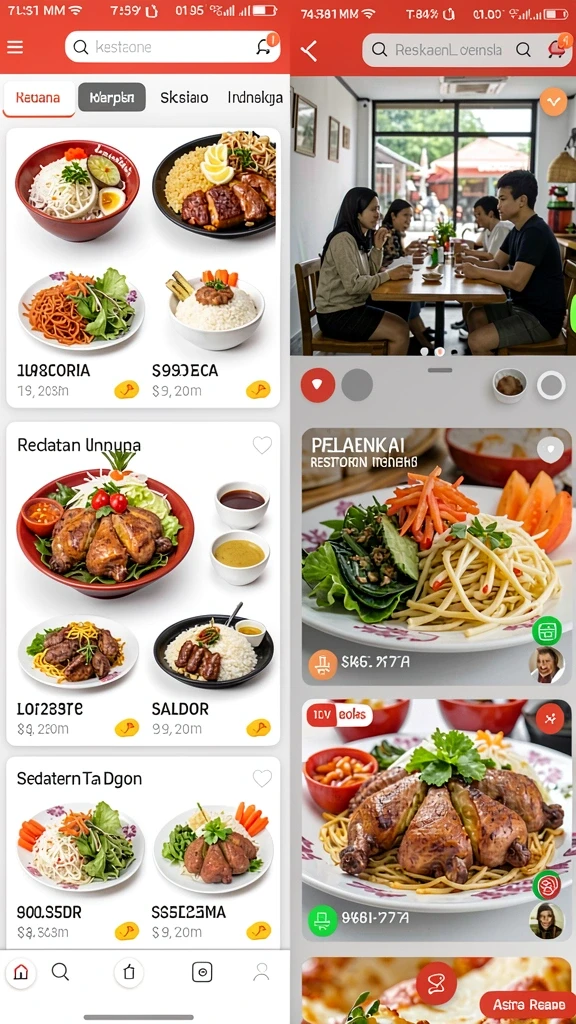Switch to the Karpta tab
The width and height of the screenshot is (576, 1024).
click(112, 97)
